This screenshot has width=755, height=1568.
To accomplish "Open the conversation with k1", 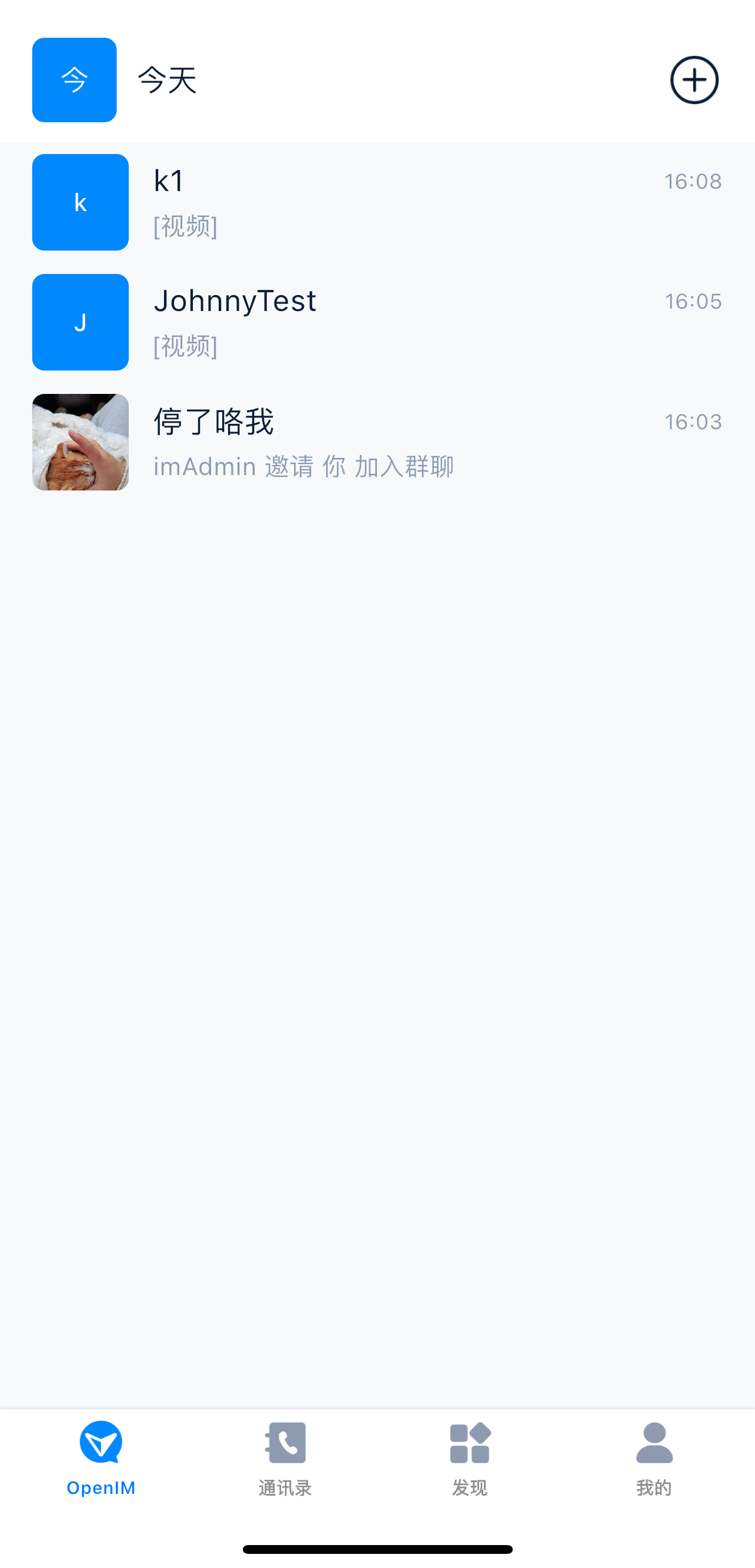I will click(x=377, y=202).
